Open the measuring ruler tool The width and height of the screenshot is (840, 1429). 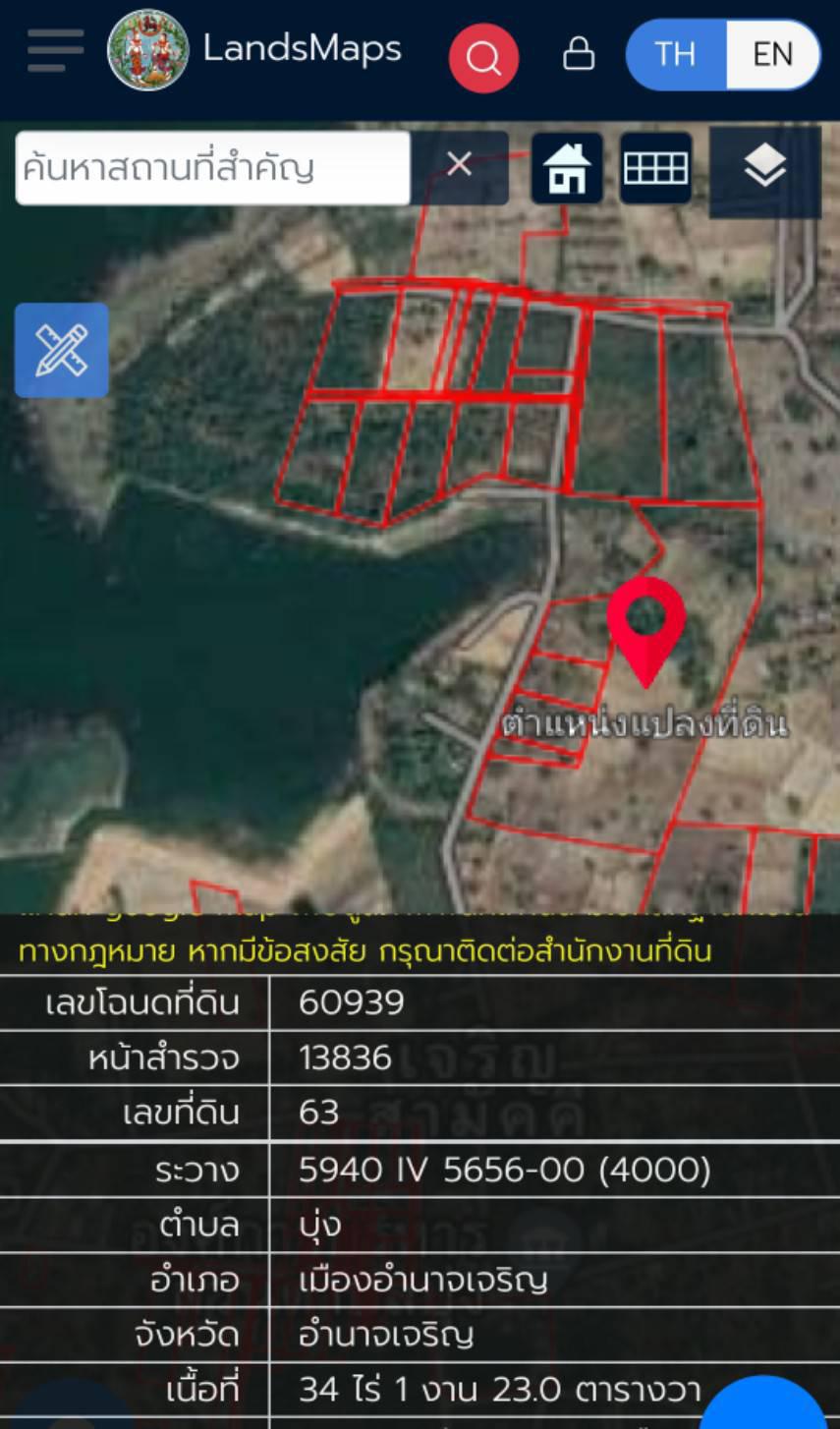(62, 350)
